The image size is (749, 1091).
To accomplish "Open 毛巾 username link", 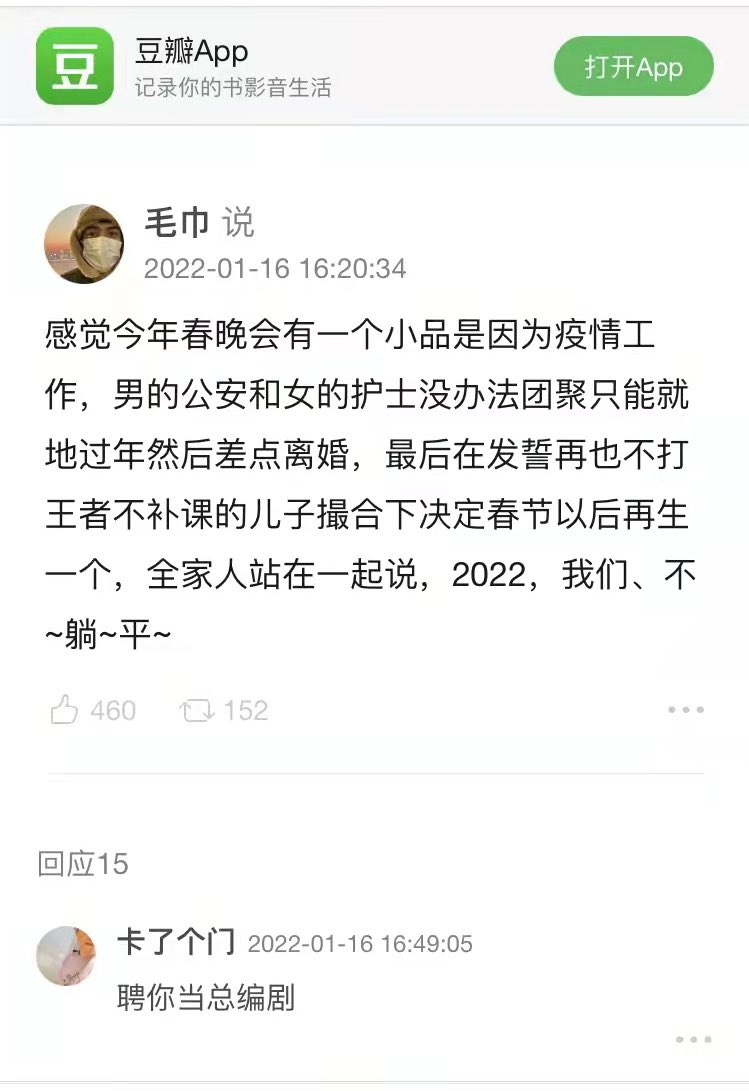I will point(176,222).
